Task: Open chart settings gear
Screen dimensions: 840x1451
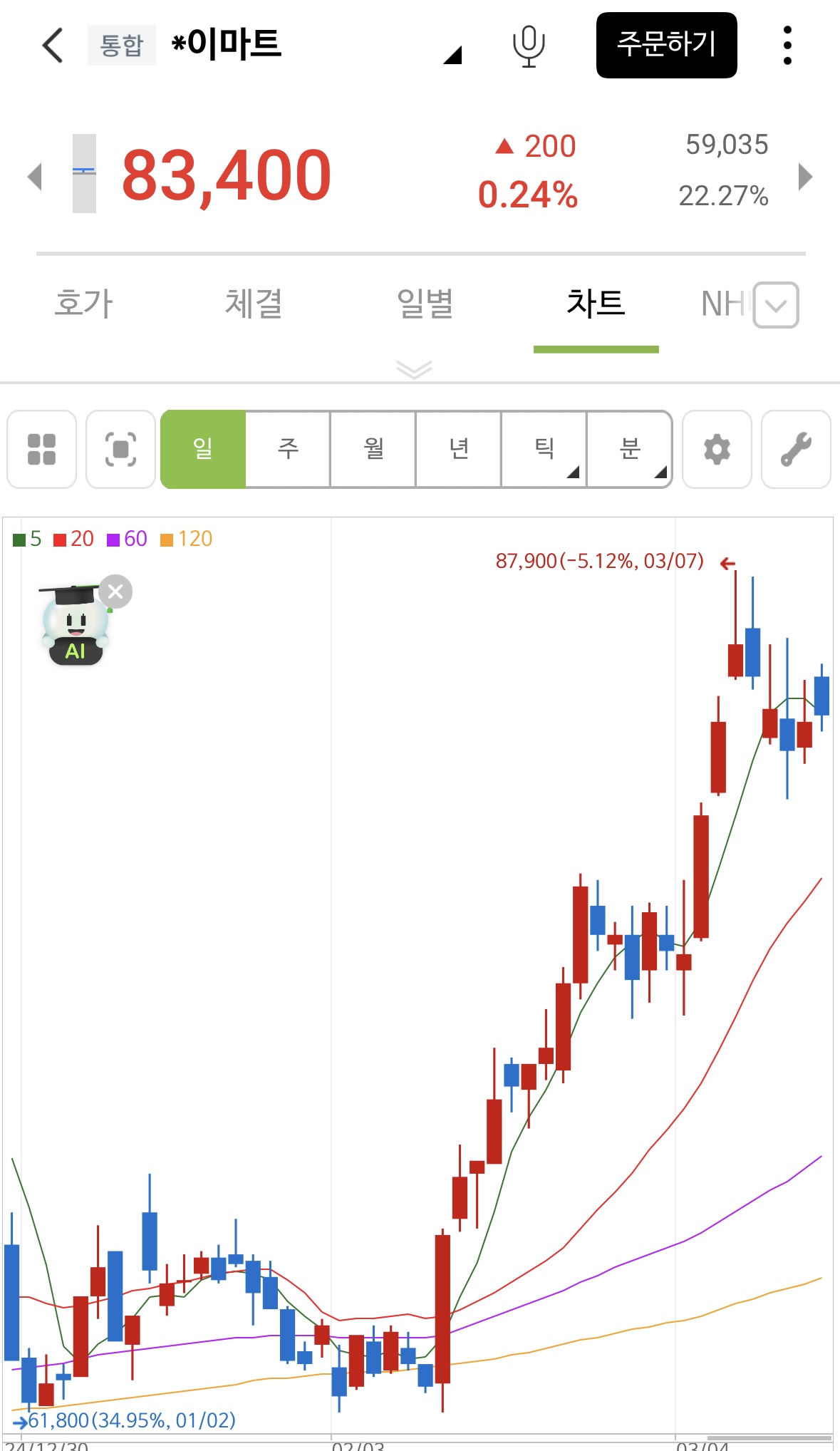Action: (x=717, y=450)
